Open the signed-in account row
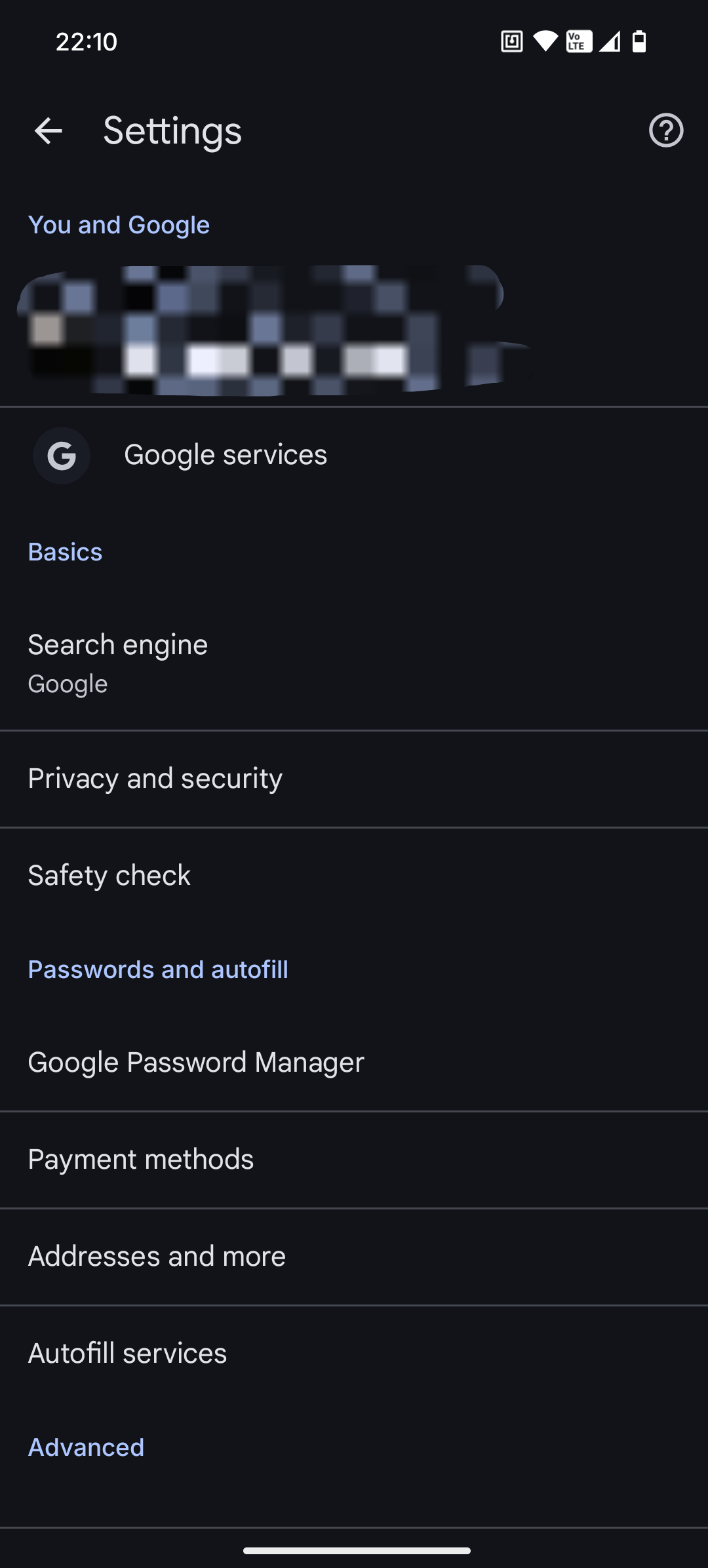The image size is (708, 1568). 354,331
